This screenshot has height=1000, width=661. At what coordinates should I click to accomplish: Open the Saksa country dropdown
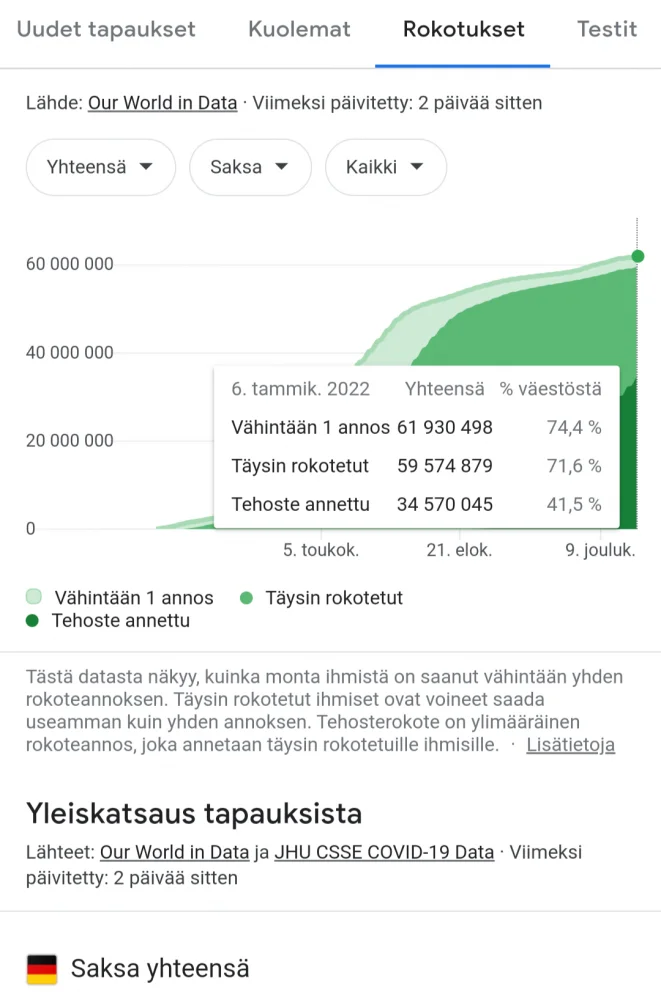(x=250, y=167)
